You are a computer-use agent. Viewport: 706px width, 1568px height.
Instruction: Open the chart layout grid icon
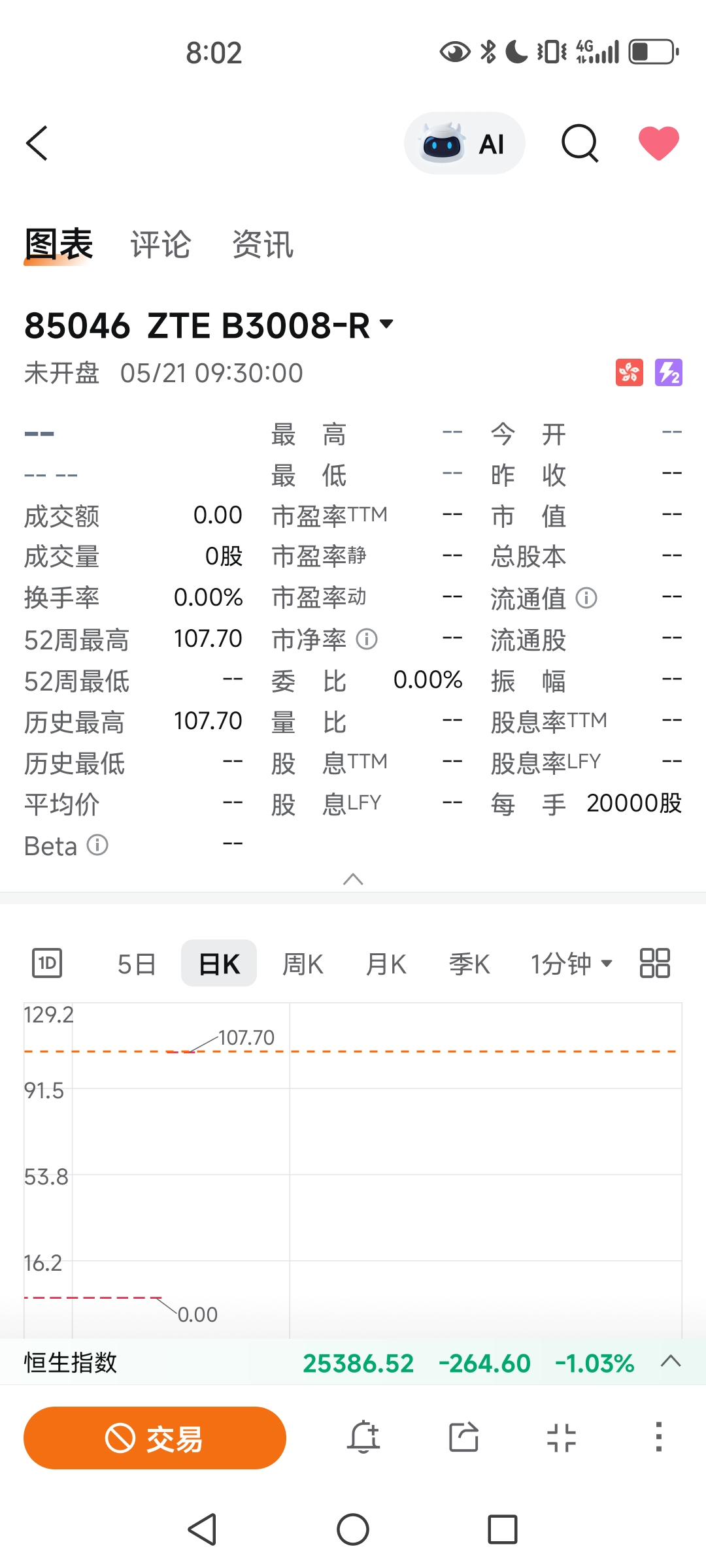[x=654, y=963]
